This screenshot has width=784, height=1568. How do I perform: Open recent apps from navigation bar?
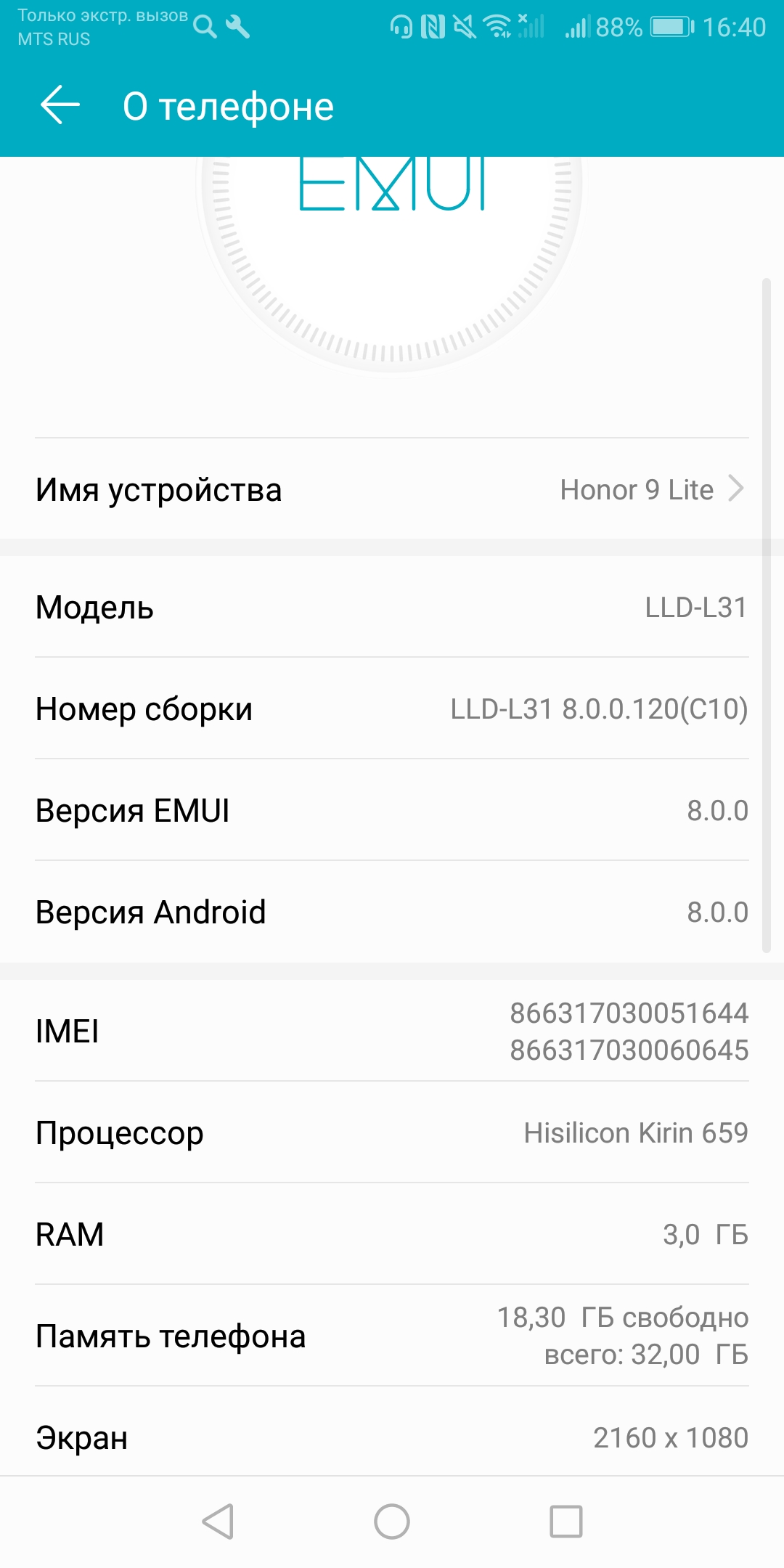point(566,1521)
